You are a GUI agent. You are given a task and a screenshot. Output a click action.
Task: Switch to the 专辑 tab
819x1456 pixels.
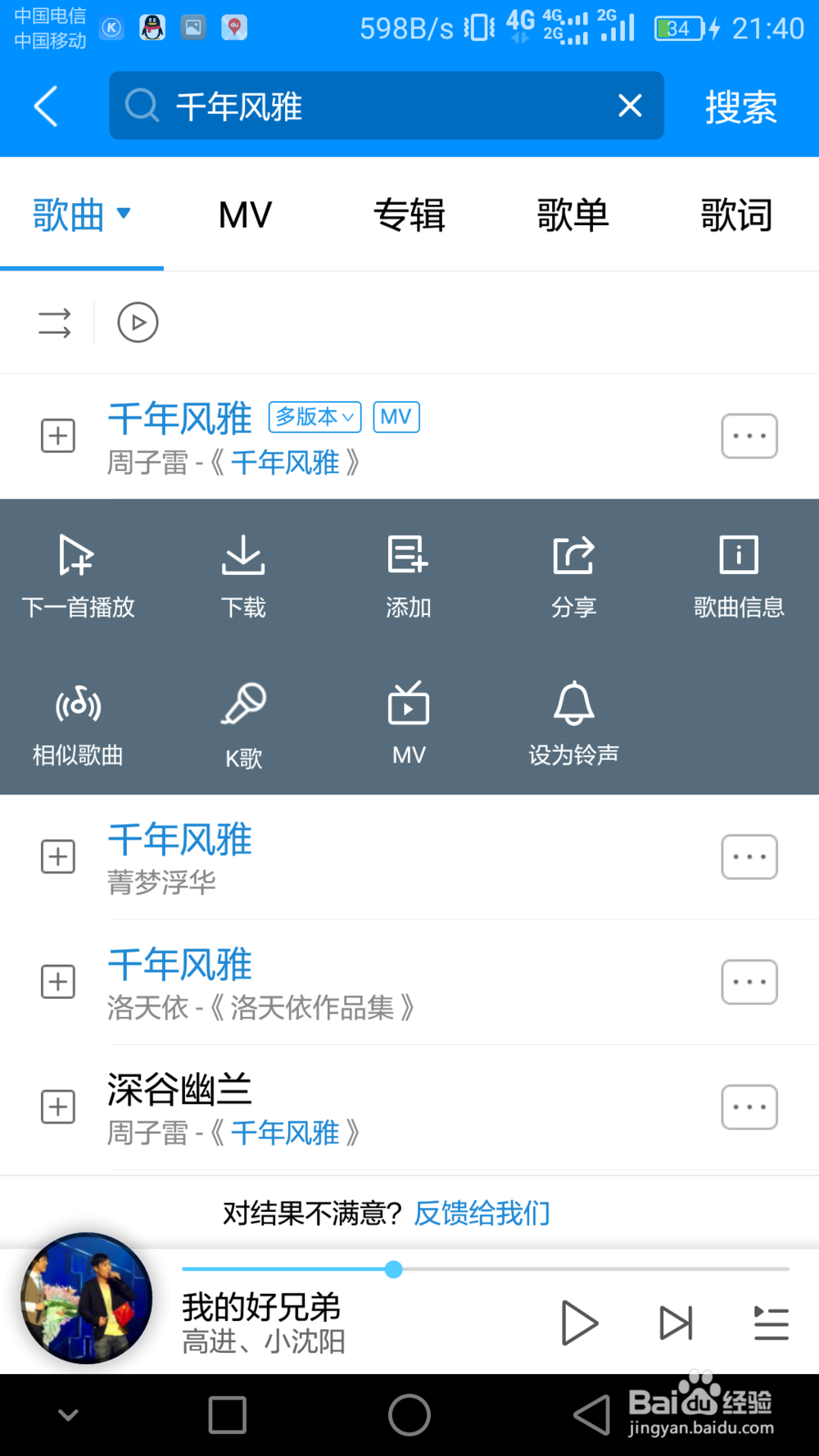pos(409,215)
